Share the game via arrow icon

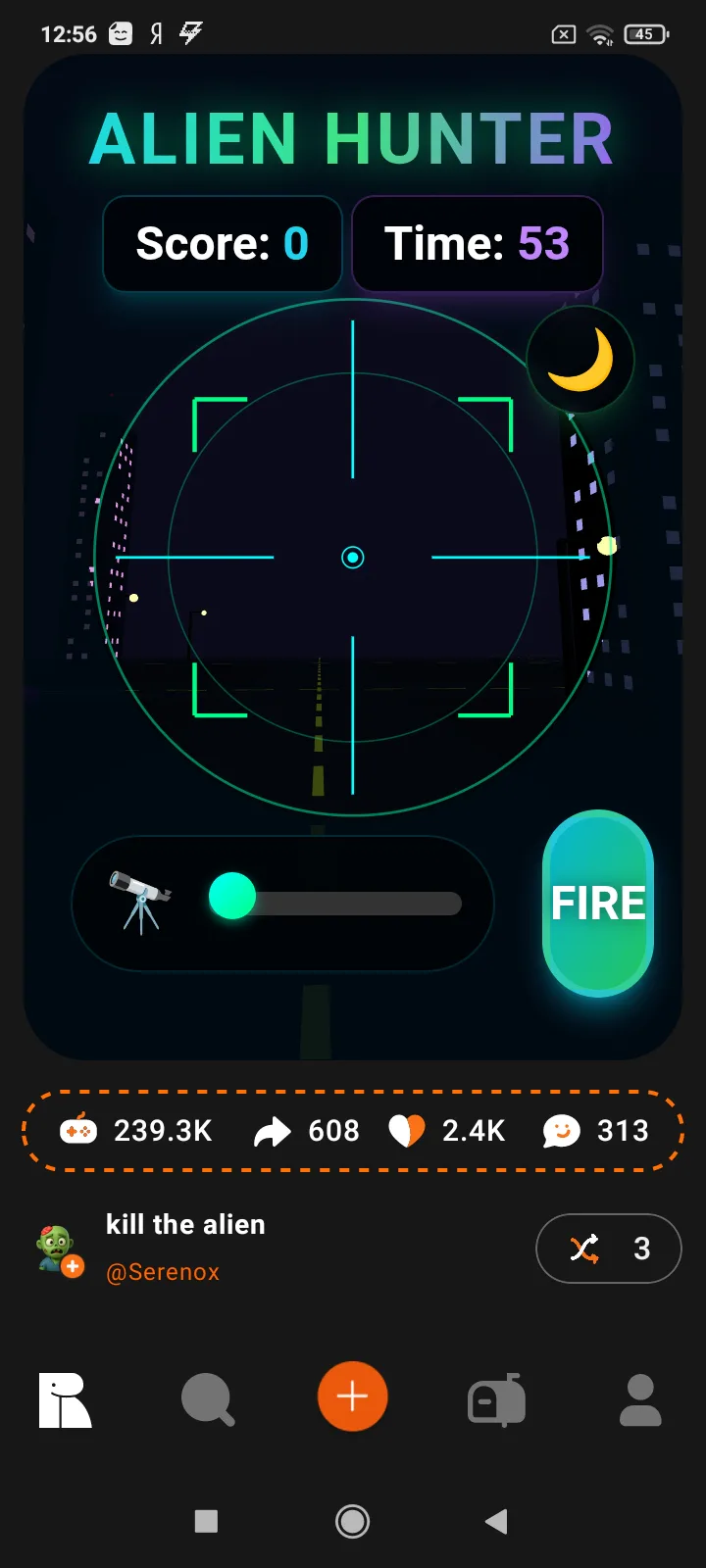(x=273, y=1131)
